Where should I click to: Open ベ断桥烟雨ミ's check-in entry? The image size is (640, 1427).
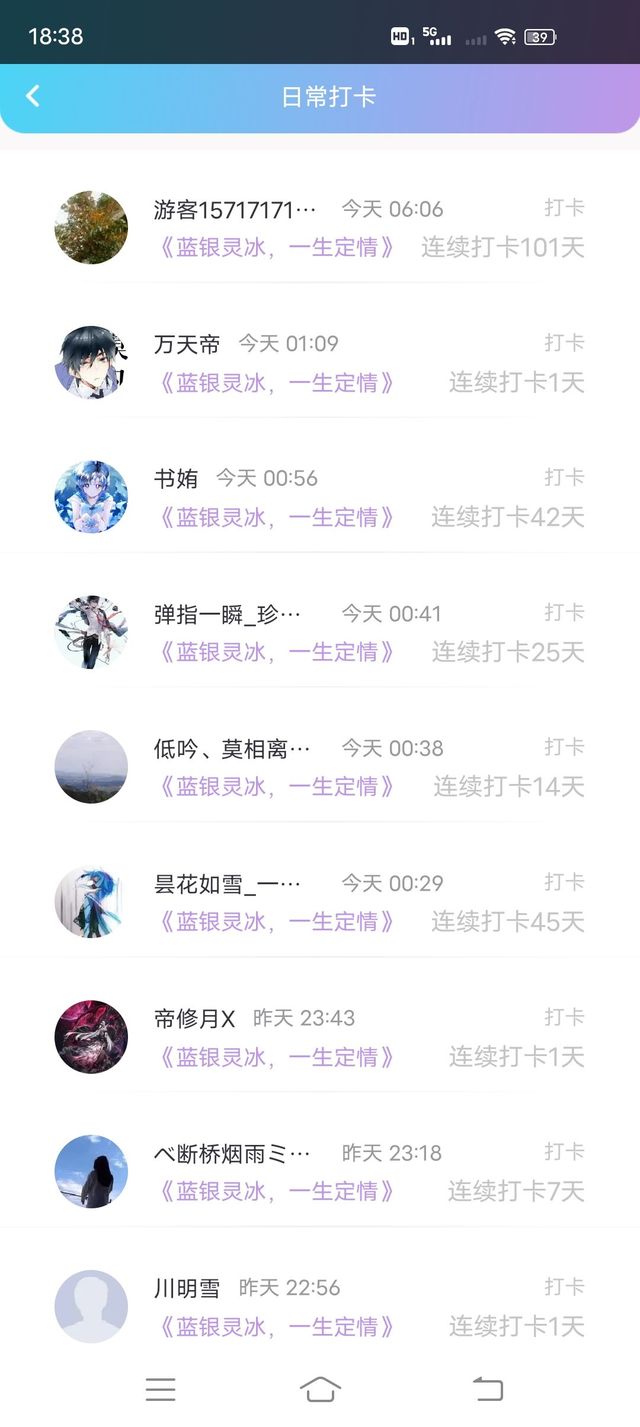tap(320, 1171)
